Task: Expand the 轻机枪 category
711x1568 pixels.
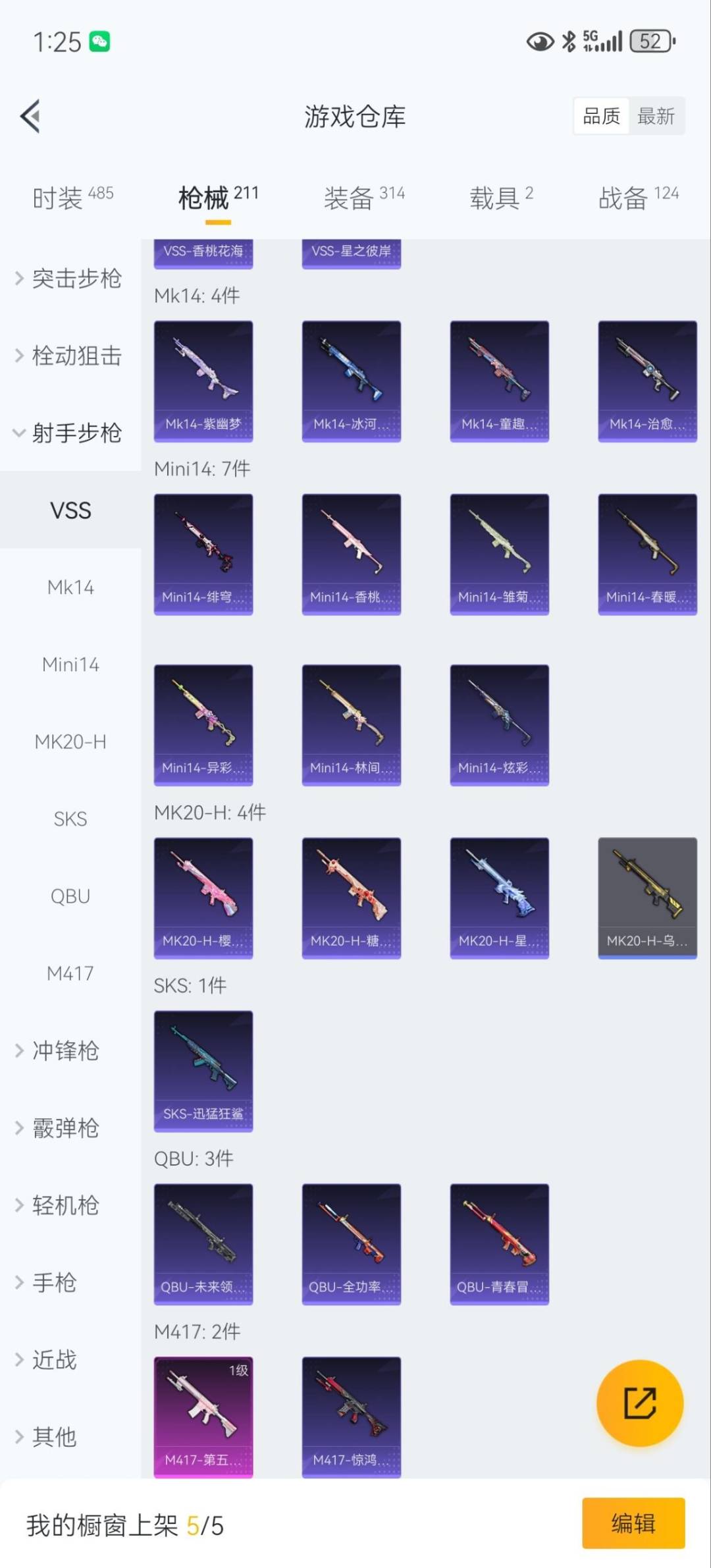Action: (59, 1205)
